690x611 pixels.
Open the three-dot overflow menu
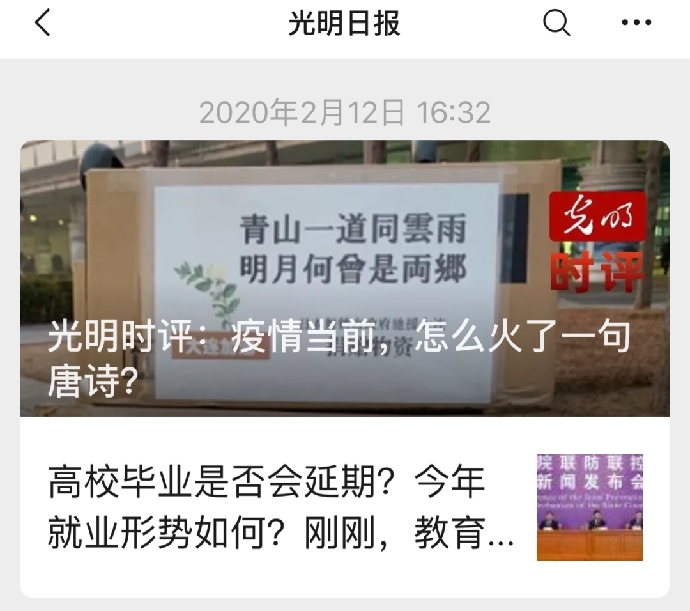[636, 23]
